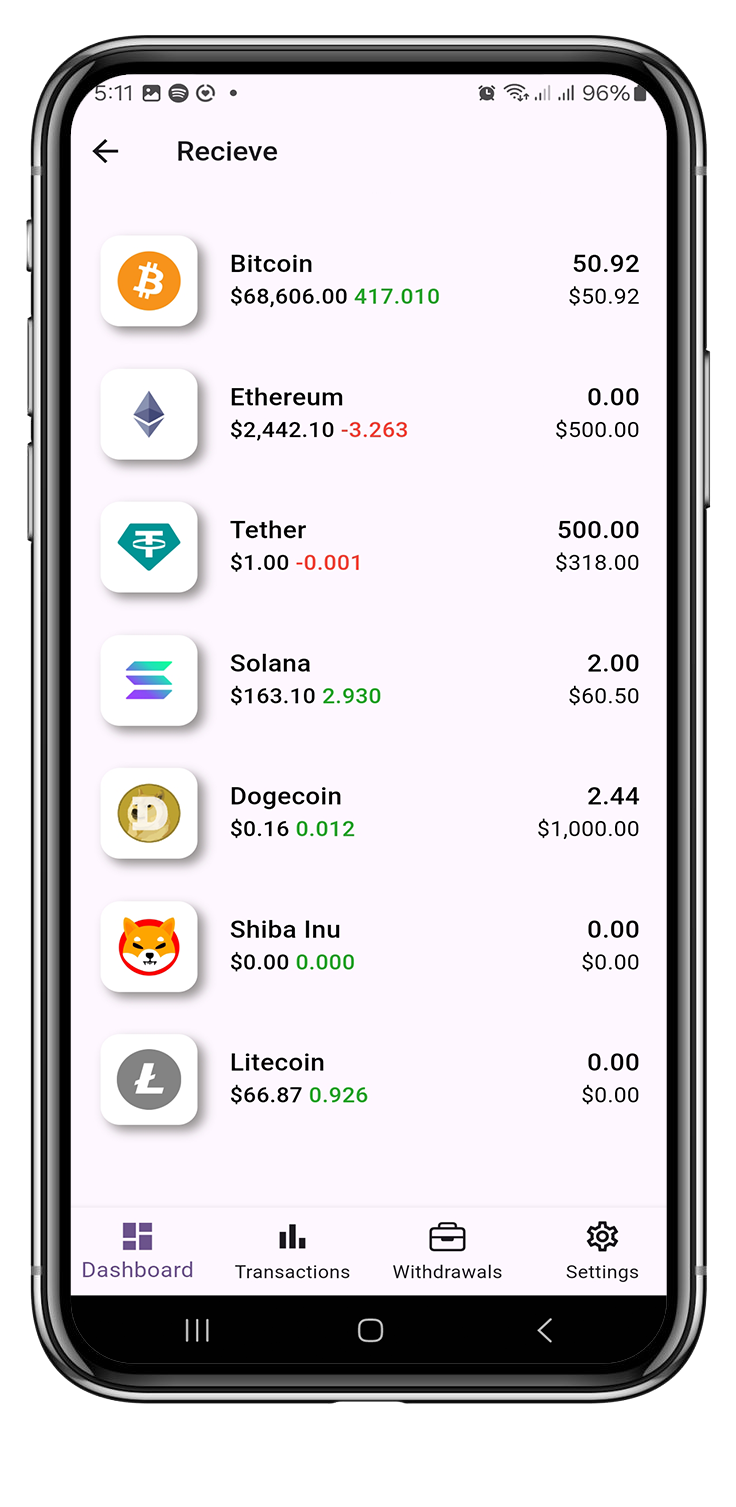
Task: Pick Solana as the receiving coin
Action: coord(369,679)
